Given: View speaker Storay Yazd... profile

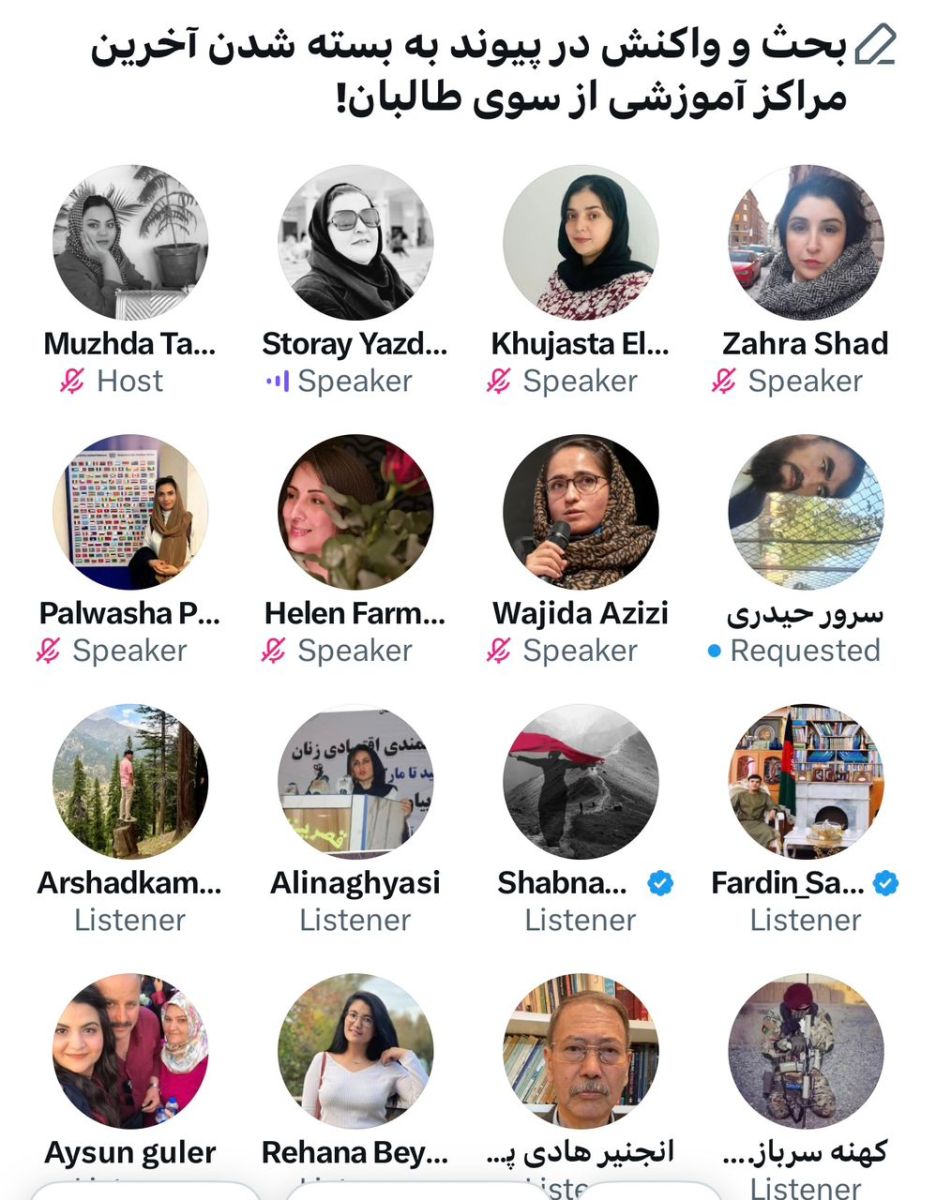Looking at the screenshot, I should click(x=355, y=243).
